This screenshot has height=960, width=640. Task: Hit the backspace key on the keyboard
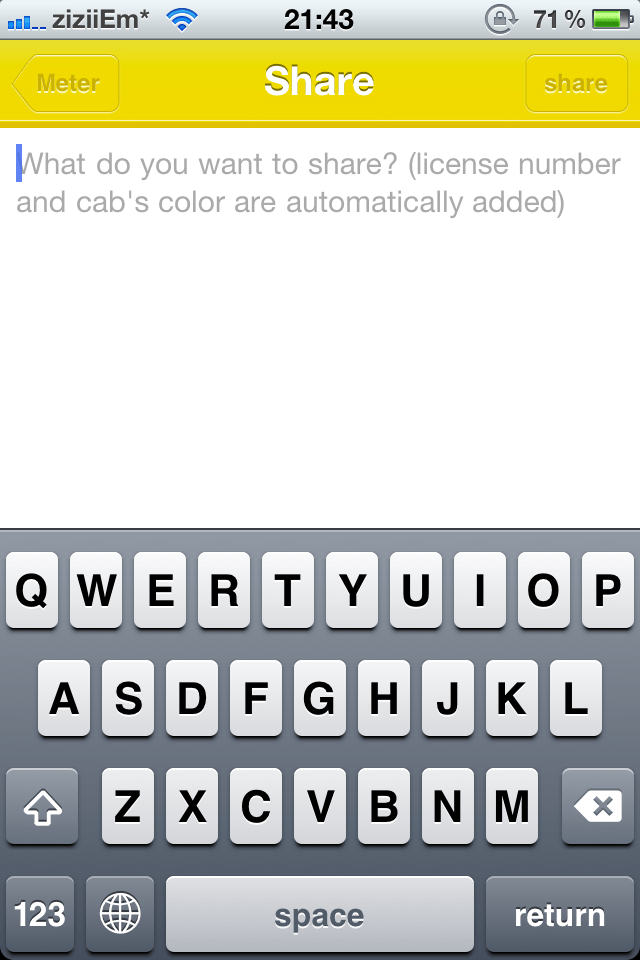(x=597, y=806)
